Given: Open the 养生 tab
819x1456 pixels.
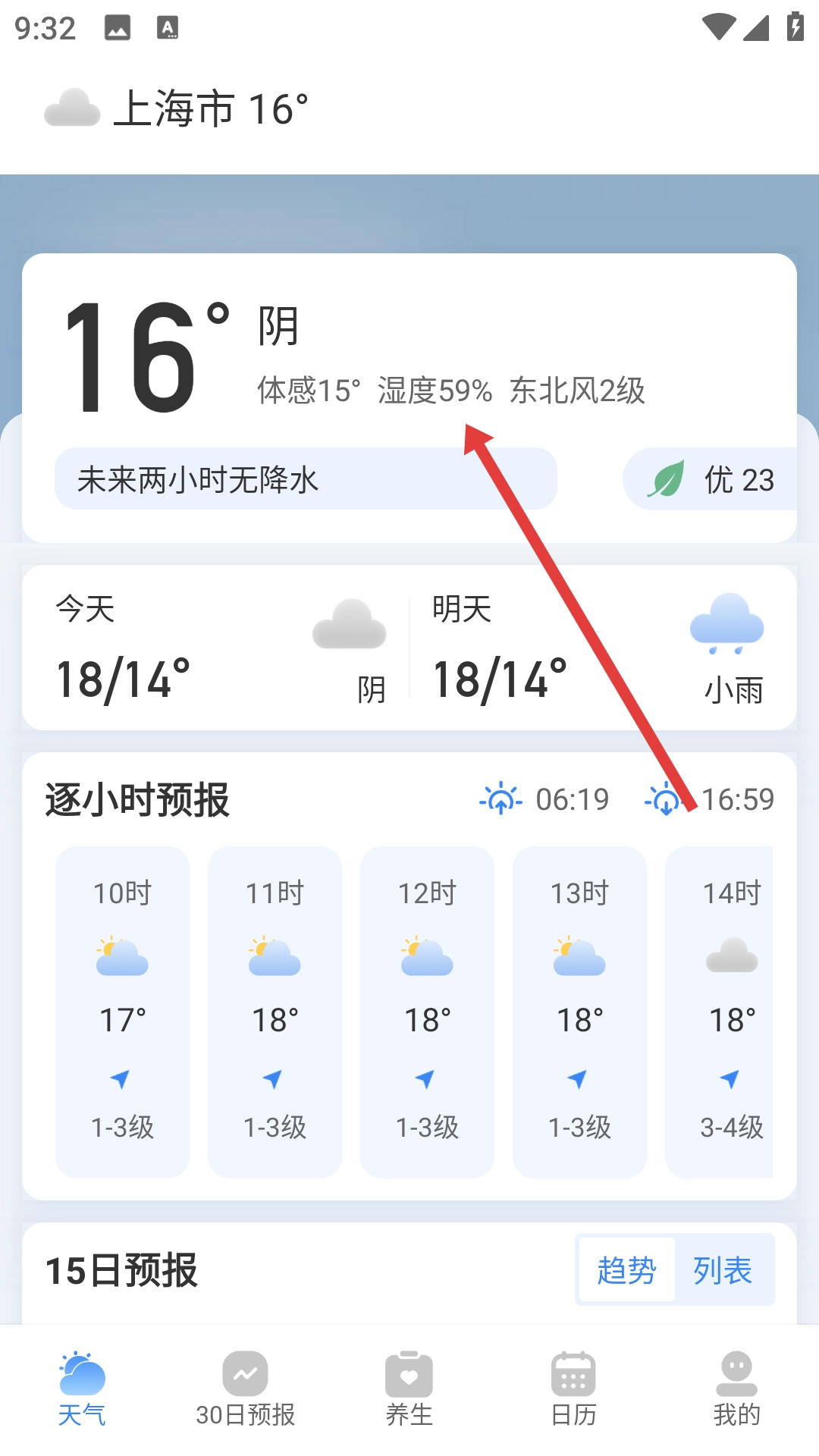Looking at the screenshot, I should coord(409,1389).
